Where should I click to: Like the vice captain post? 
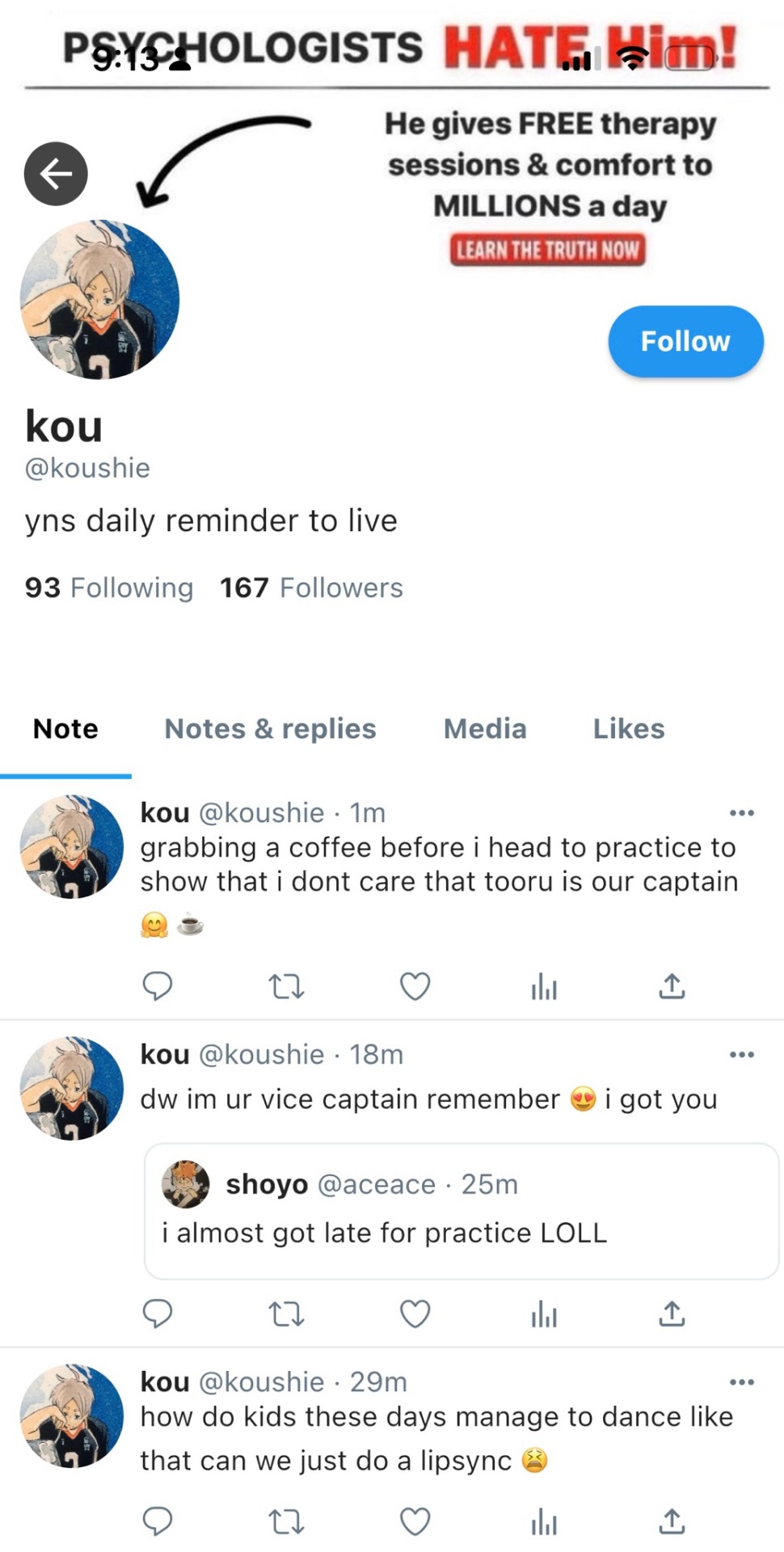tap(415, 1314)
